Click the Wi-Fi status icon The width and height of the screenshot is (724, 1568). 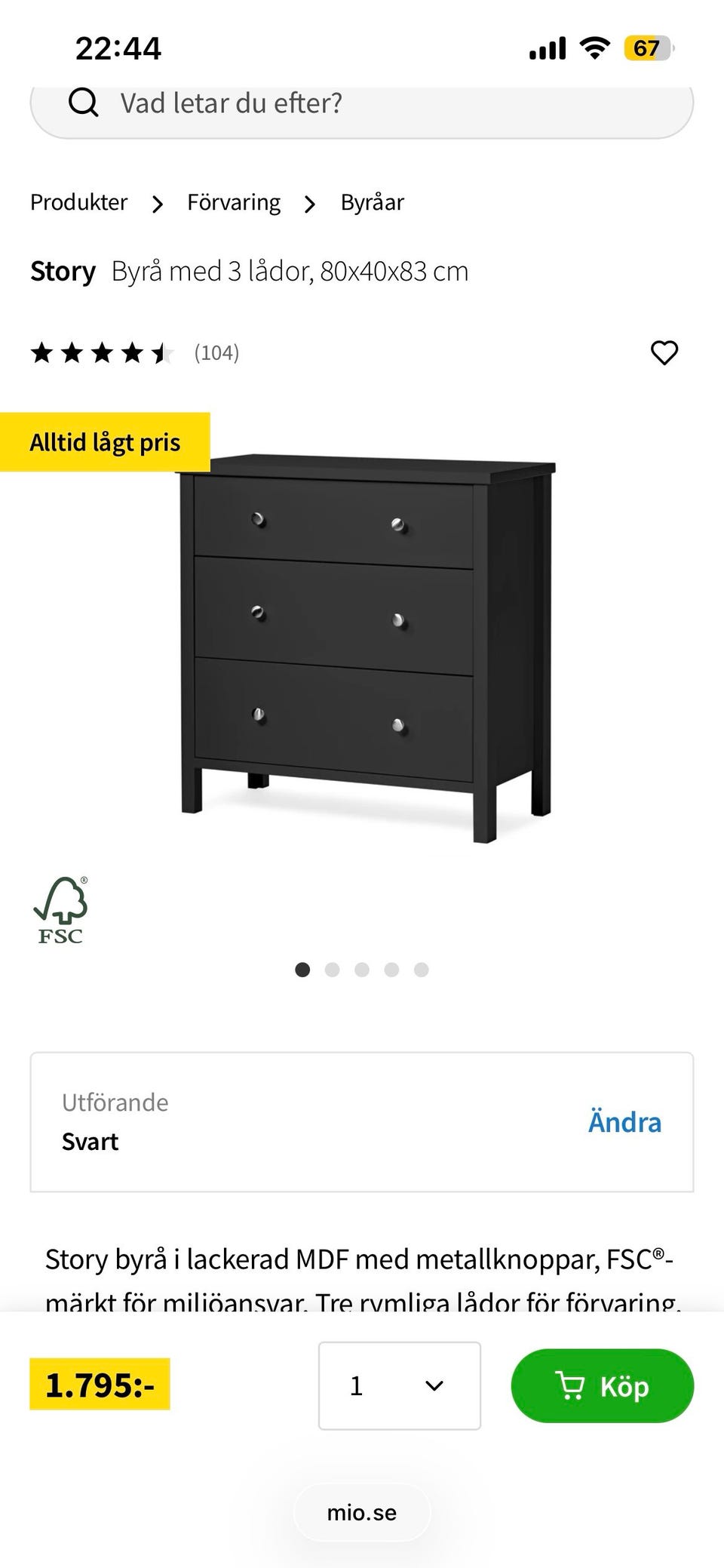(593, 48)
